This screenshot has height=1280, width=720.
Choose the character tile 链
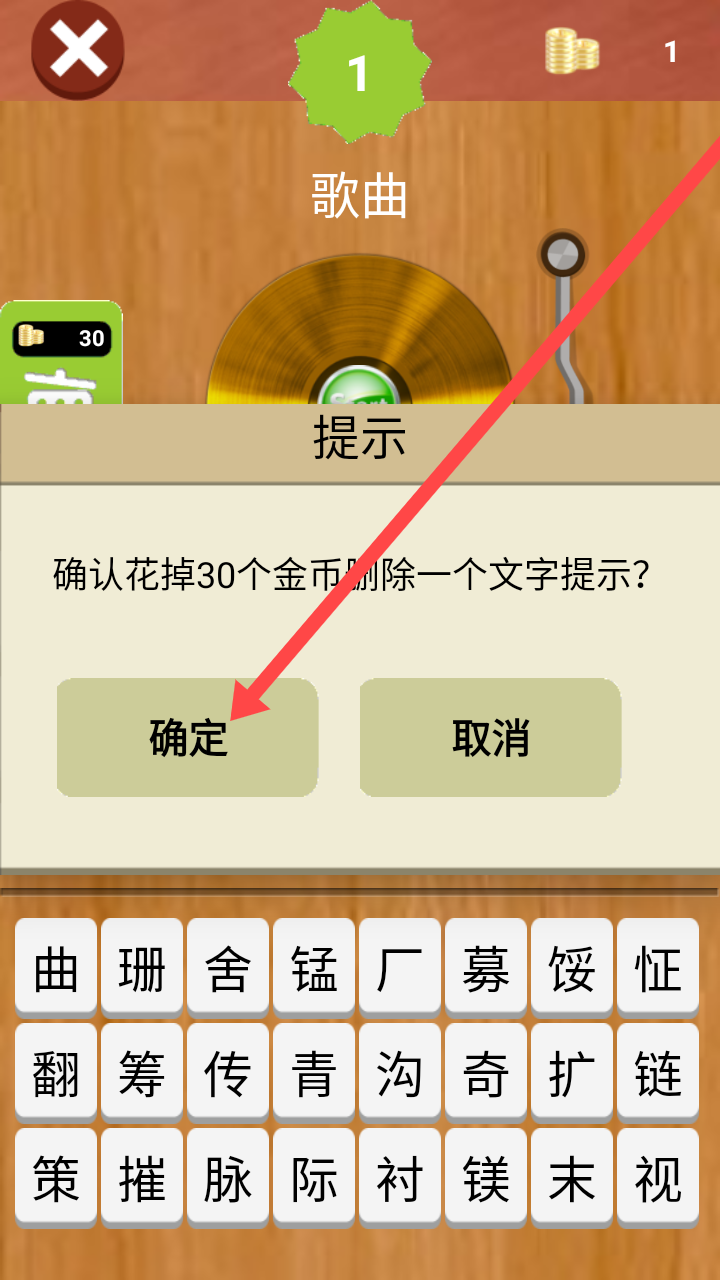(x=658, y=1073)
